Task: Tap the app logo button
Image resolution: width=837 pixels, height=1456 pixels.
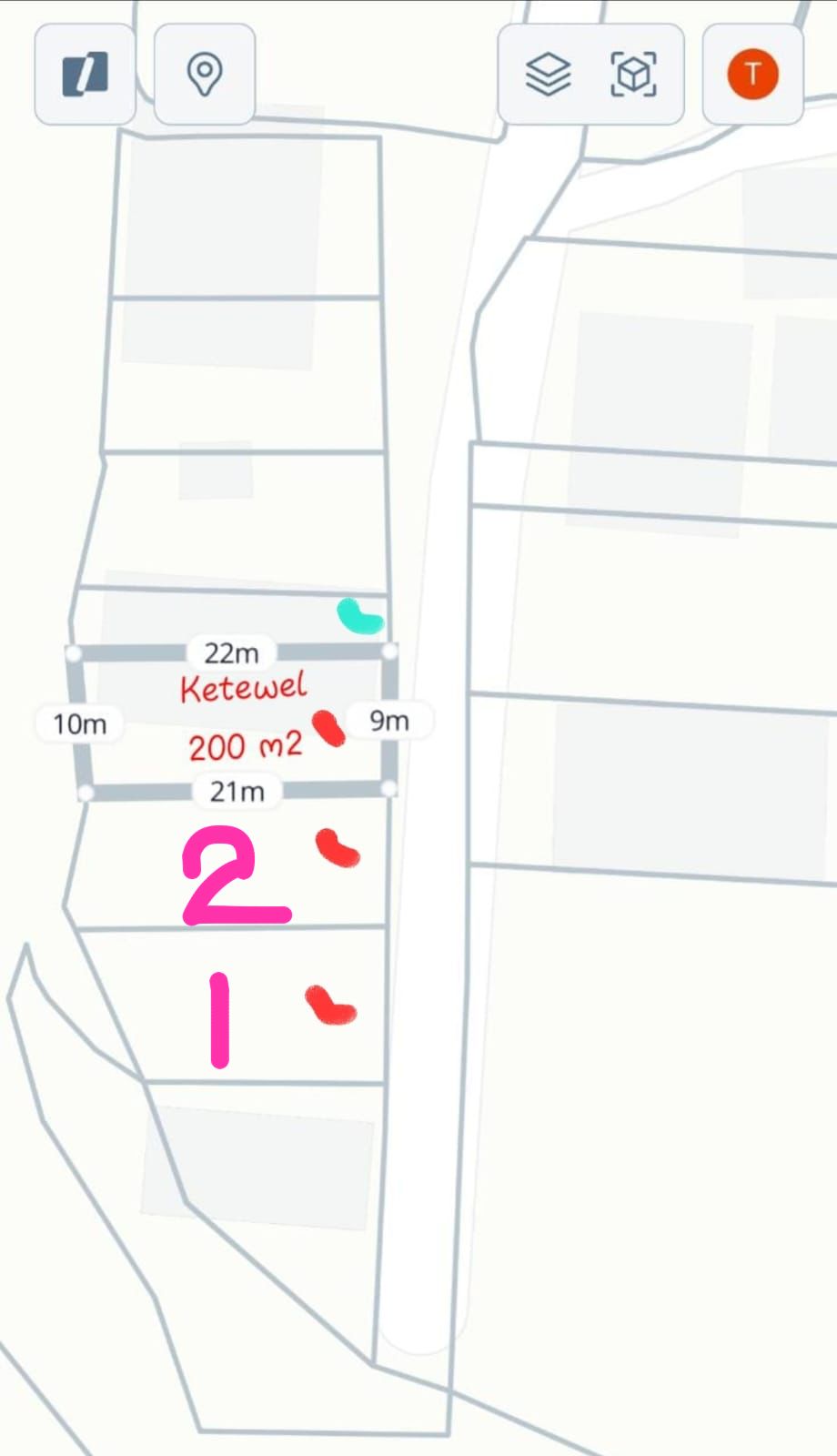Action: [x=85, y=74]
